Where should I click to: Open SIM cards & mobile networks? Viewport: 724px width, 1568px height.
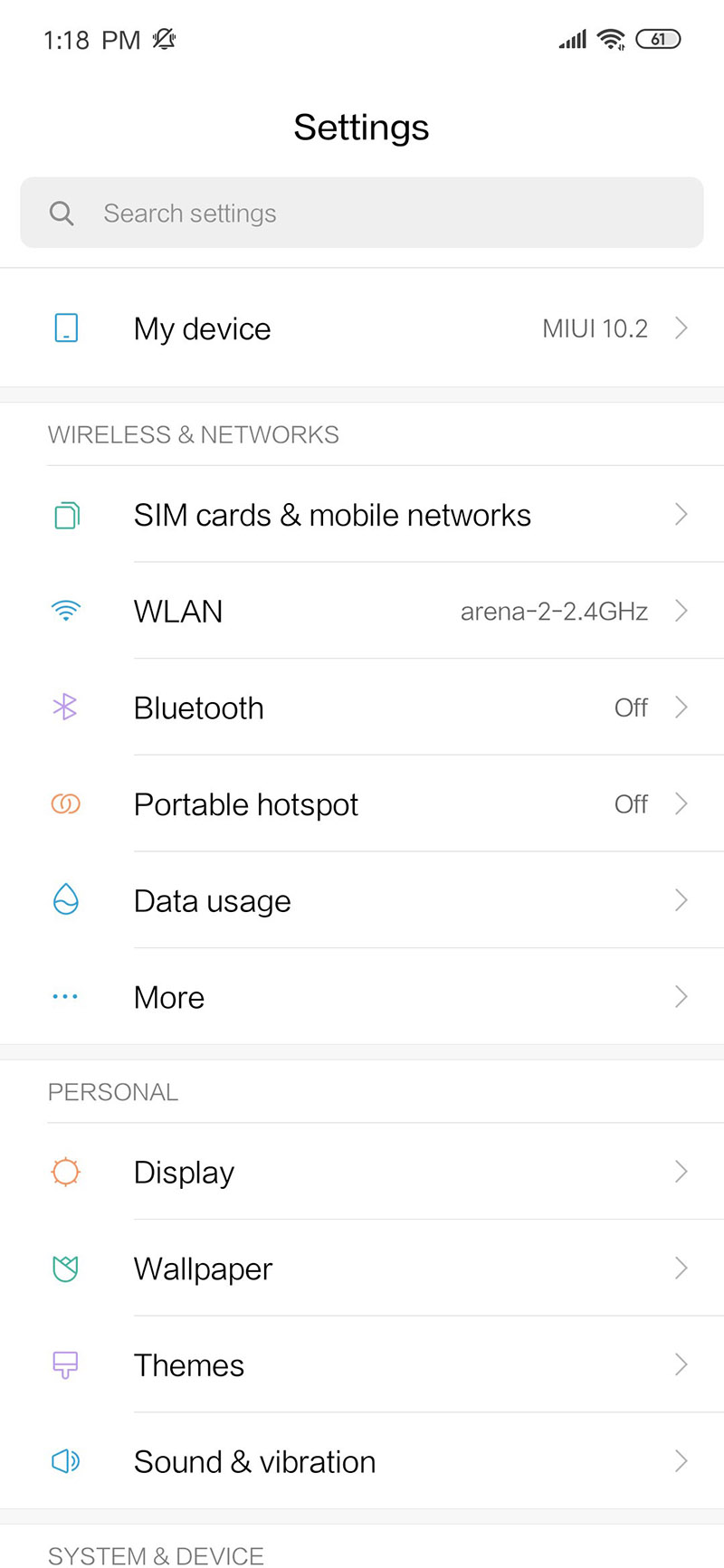362,515
